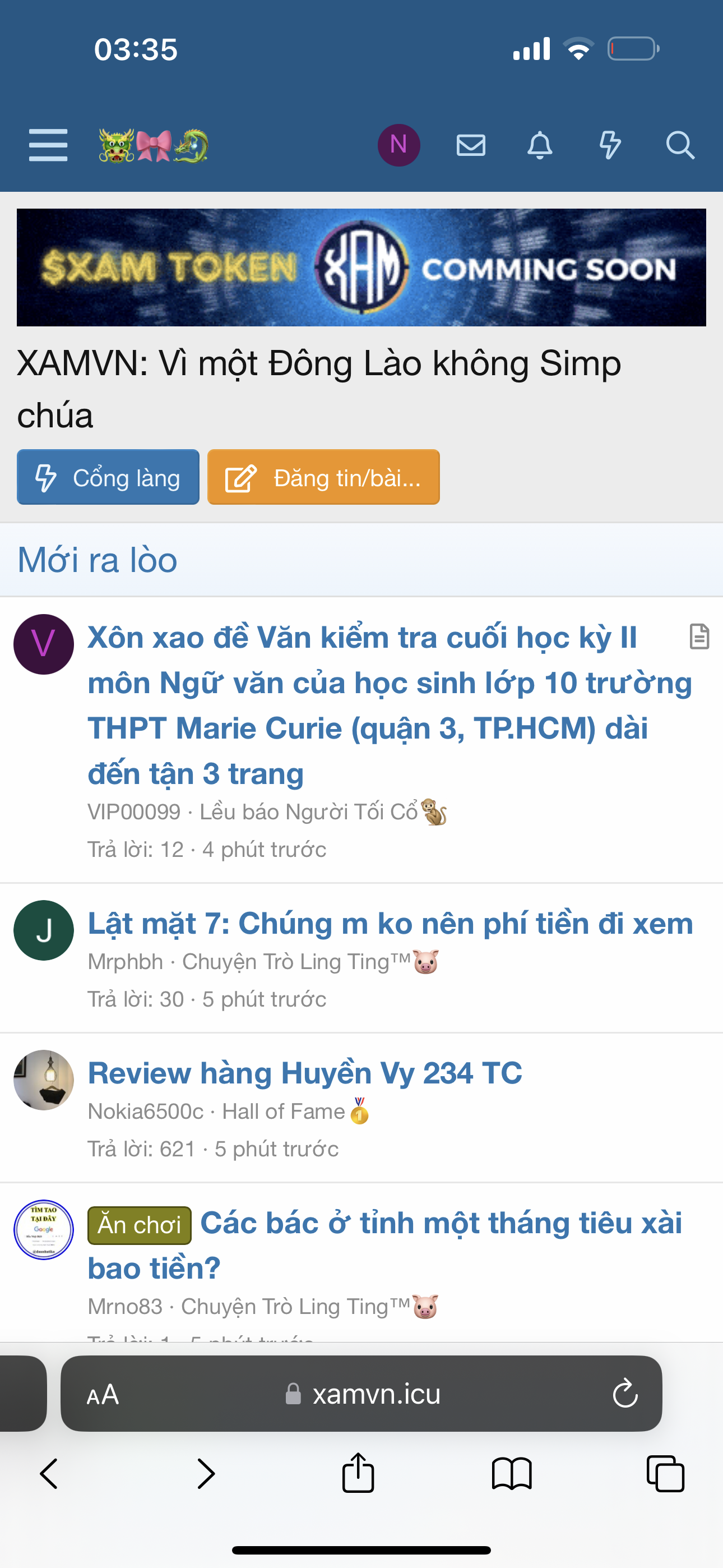This screenshot has height=1568, width=723.
Task: Reload the page with the refresh icon
Action: [625, 1395]
